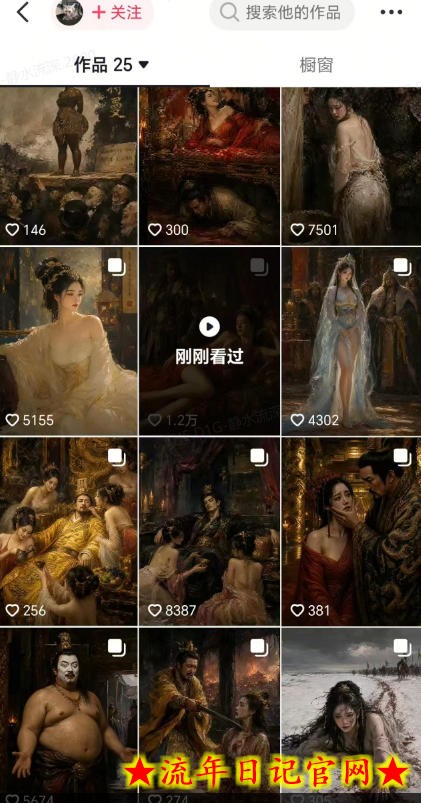Tap the red 关注 follow button

tap(117, 12)
